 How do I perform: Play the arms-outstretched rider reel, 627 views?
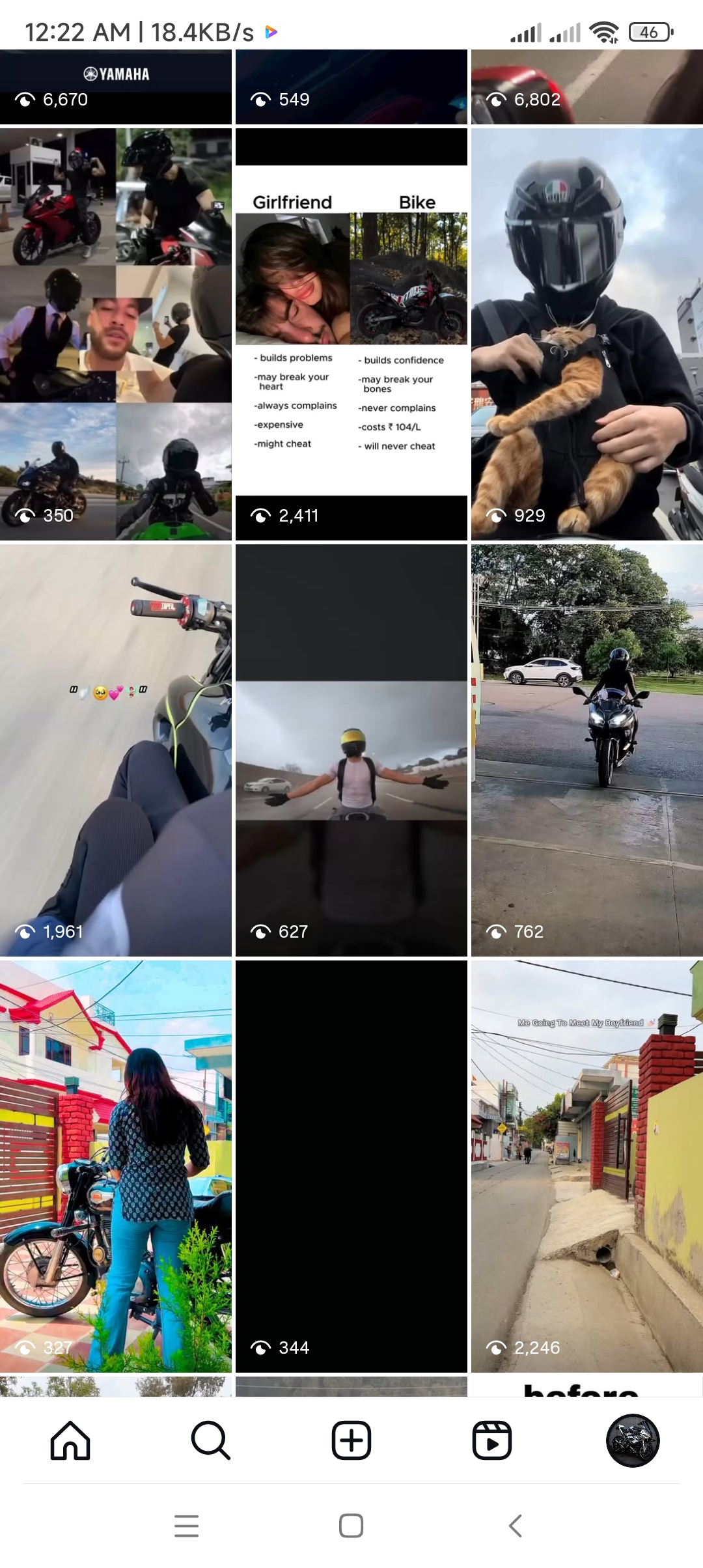tap(351, 750)
